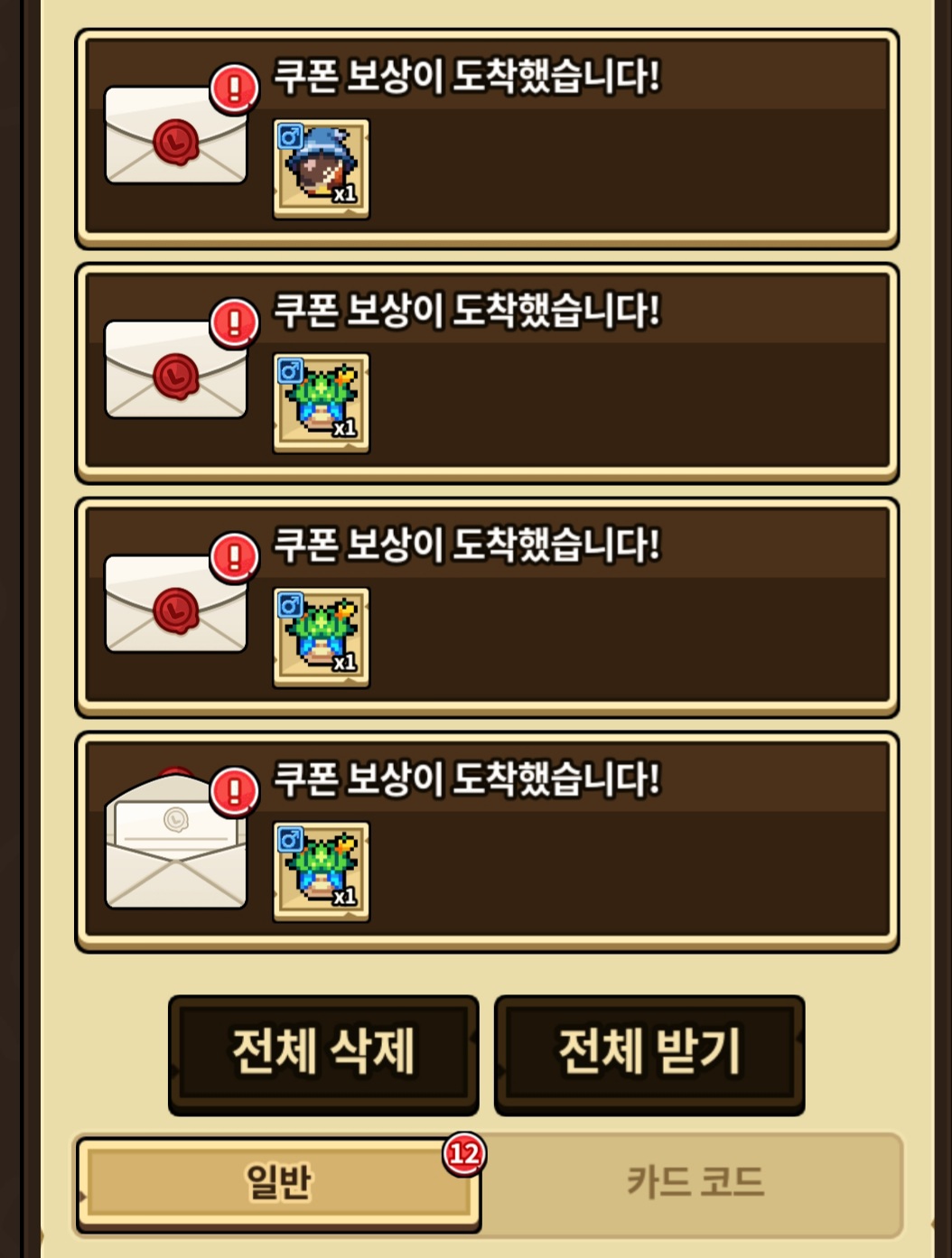Switch to the 카드 코드 tab

coord(694,1183)
